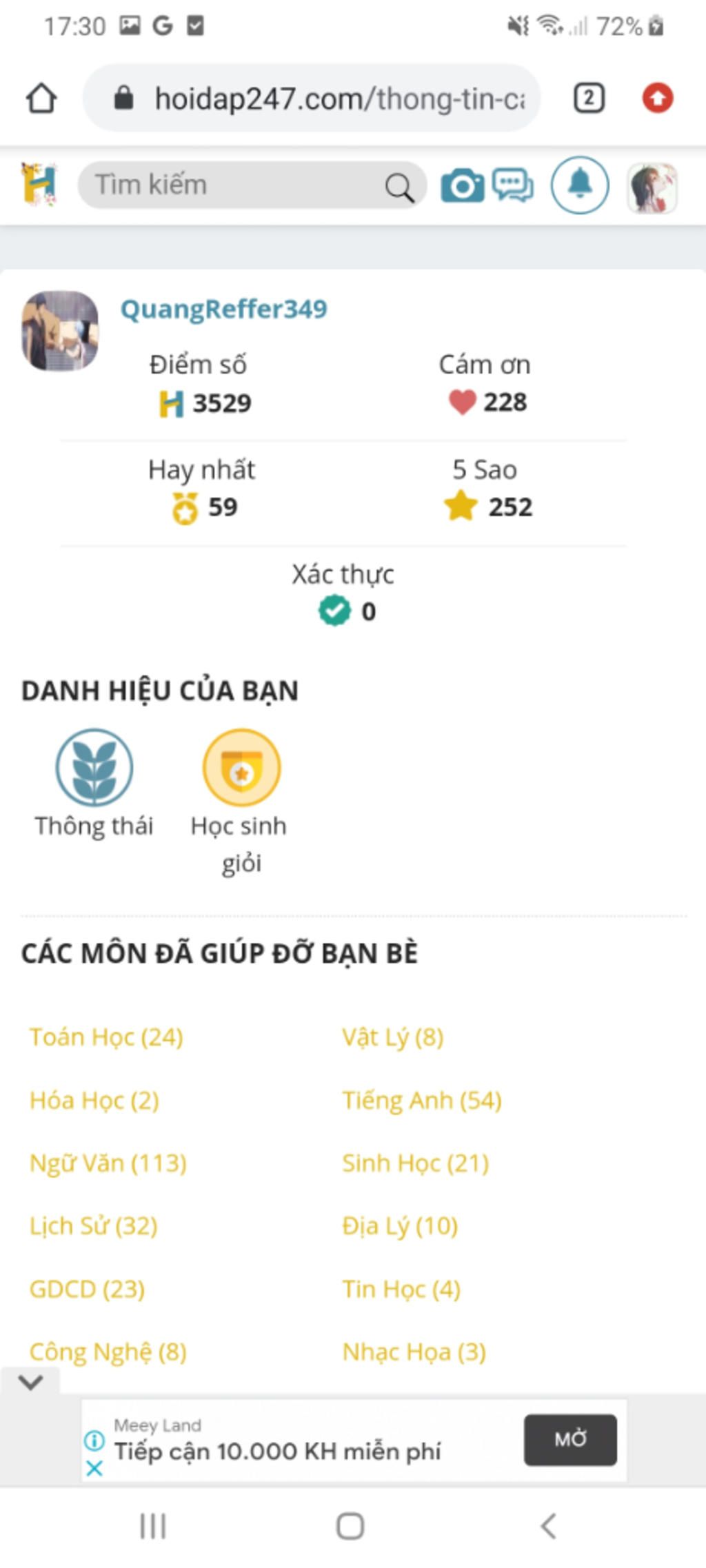Open the QuangReffer349 username link
Viewport: 706px width, 1568px height.
click(x=223, y=309)
